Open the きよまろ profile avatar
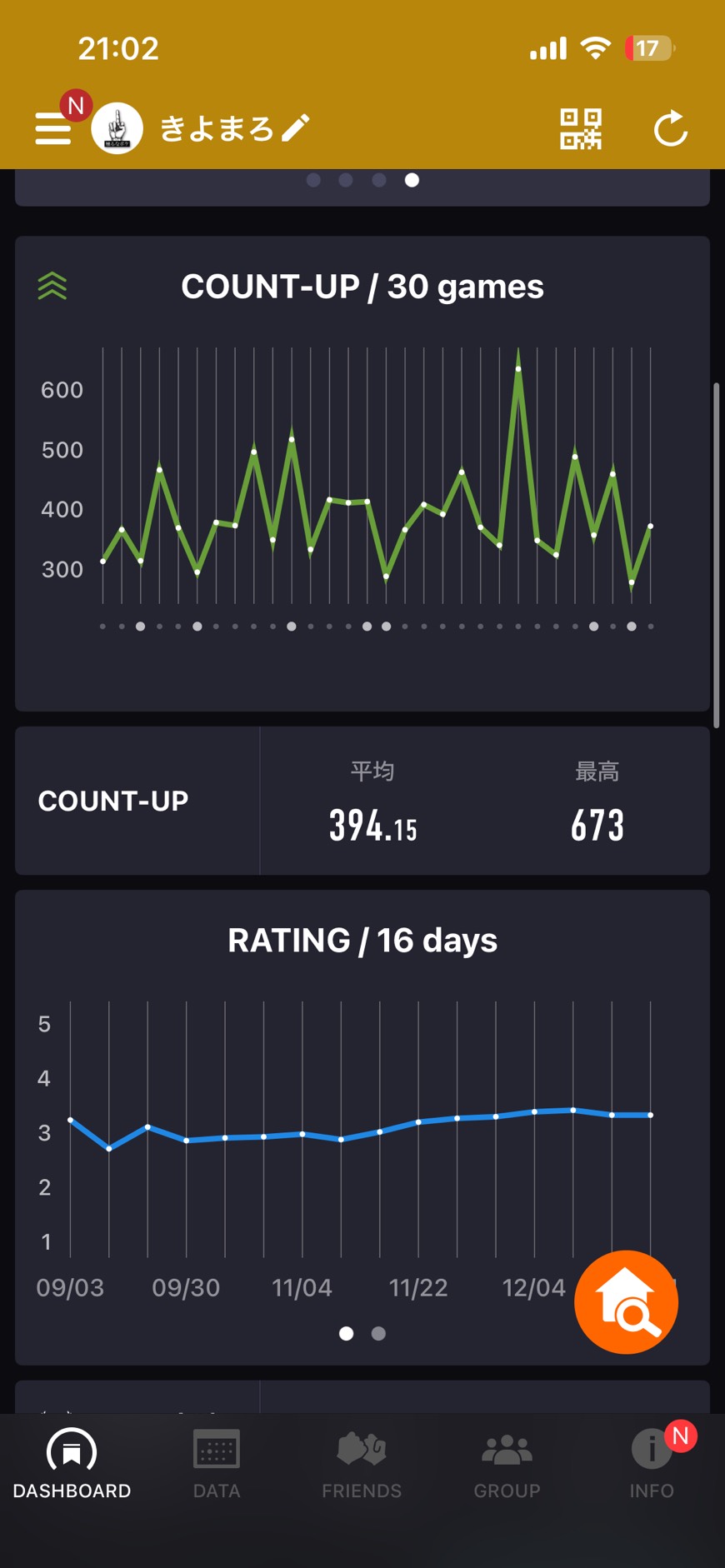725x1568 pixels. 117,129
